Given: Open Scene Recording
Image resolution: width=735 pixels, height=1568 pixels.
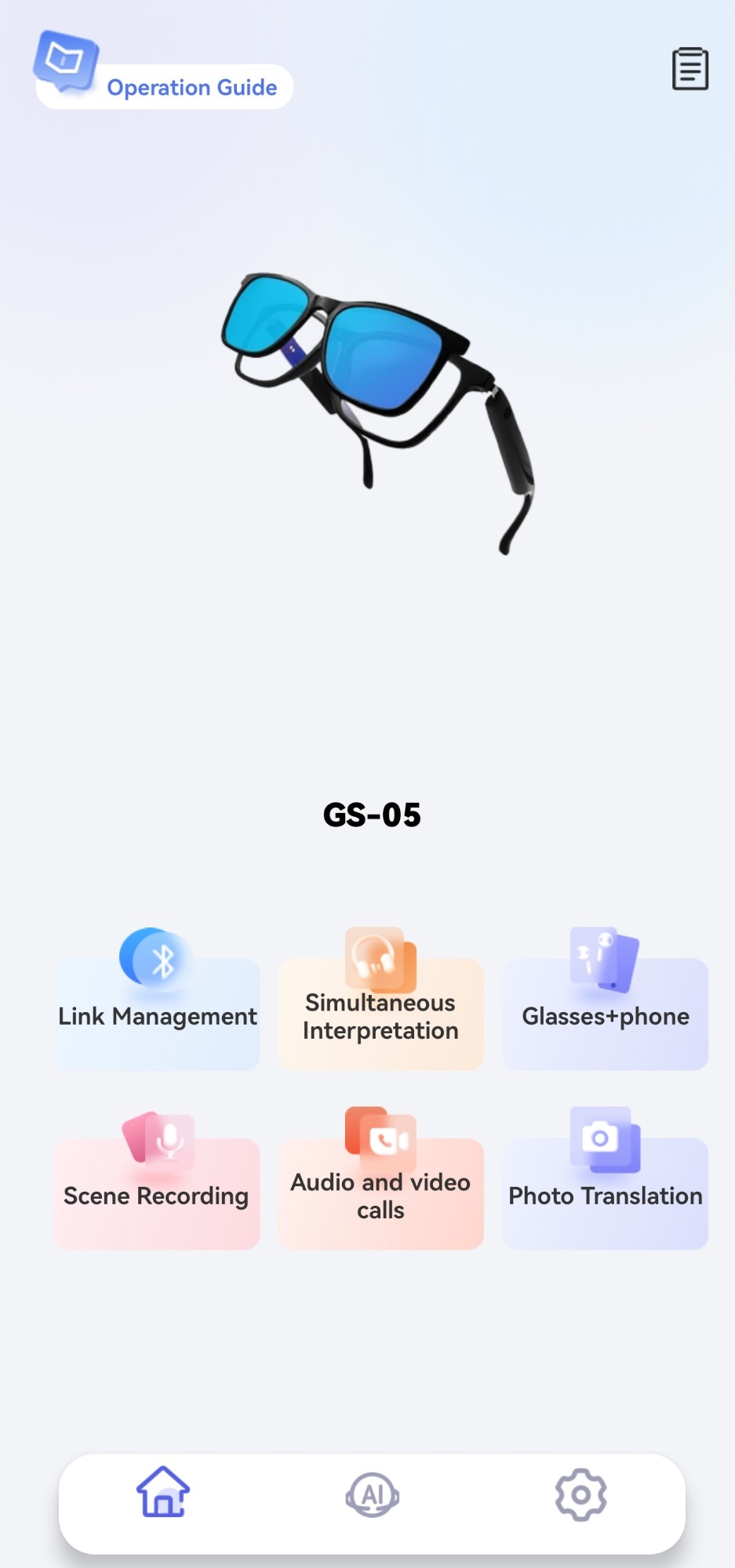Looking at the screenshot, I should click(x=157, y=1192).
